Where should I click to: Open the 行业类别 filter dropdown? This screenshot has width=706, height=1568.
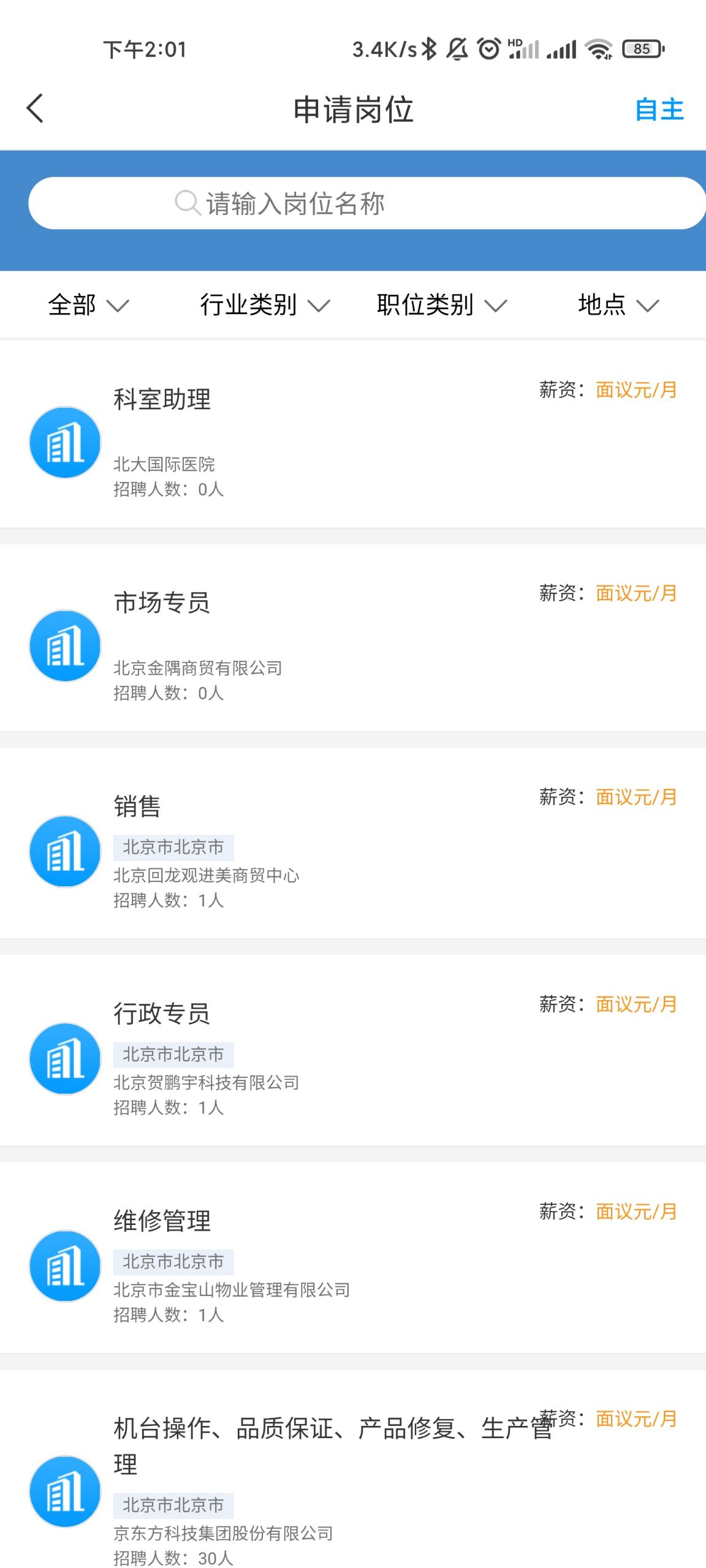click(265, 304)
